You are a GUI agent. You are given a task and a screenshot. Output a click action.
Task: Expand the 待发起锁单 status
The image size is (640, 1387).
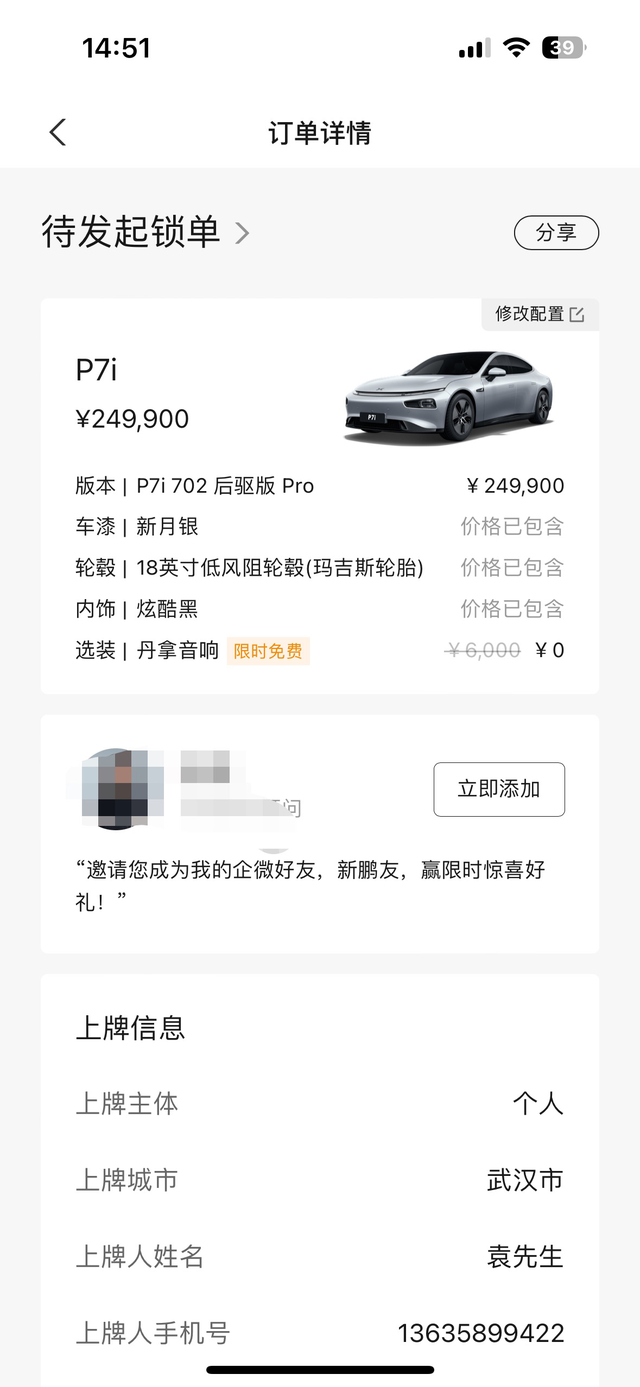pos(145,232)
